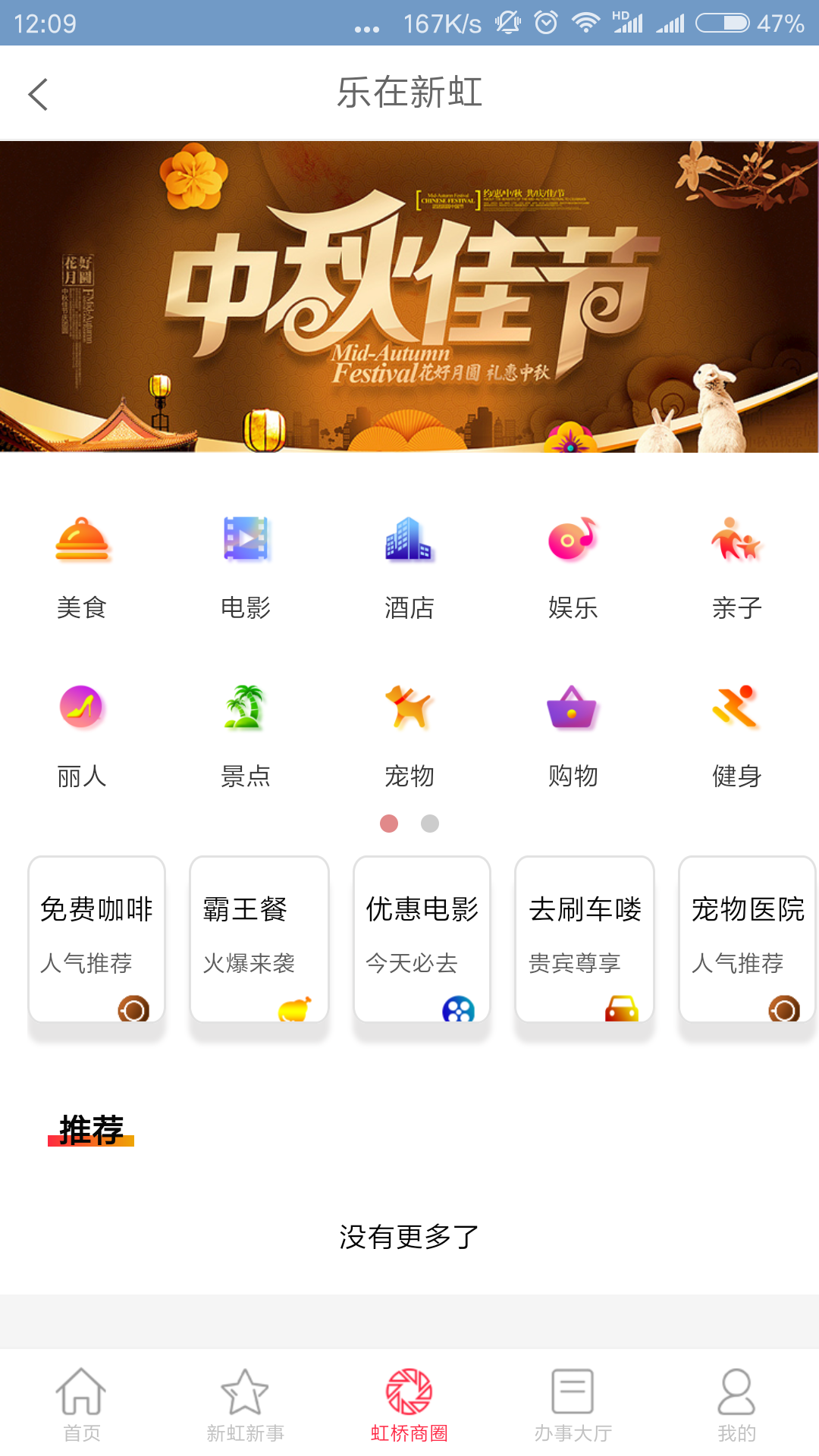Open the 宠物医院 pet hospital card
This screenshot has height=1456, width=819.
point(748,939)
